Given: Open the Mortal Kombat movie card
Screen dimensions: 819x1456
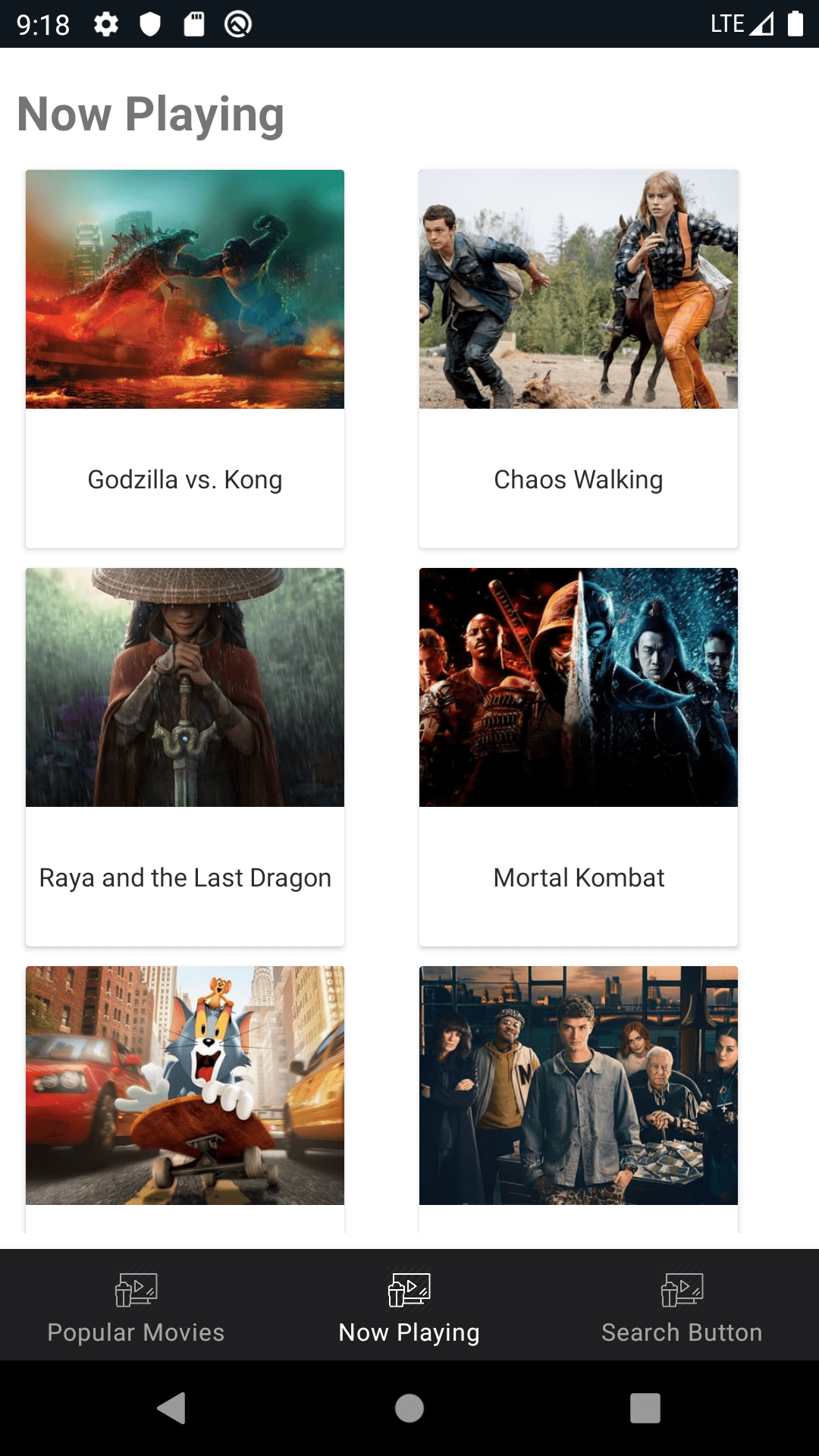Looking at the screenshot, I should click(578, 755).
